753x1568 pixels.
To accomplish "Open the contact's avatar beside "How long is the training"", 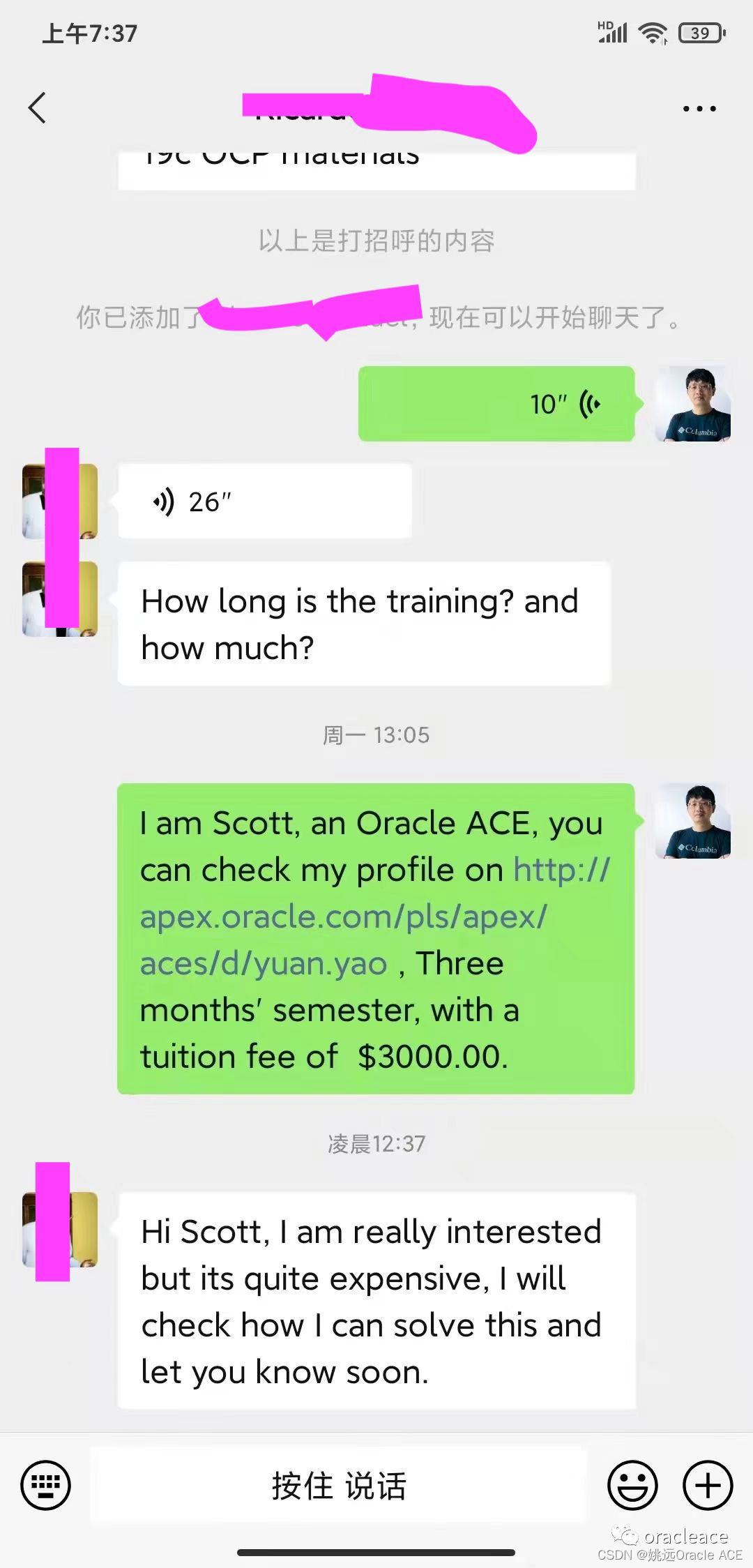I will [x=60, y=599].
